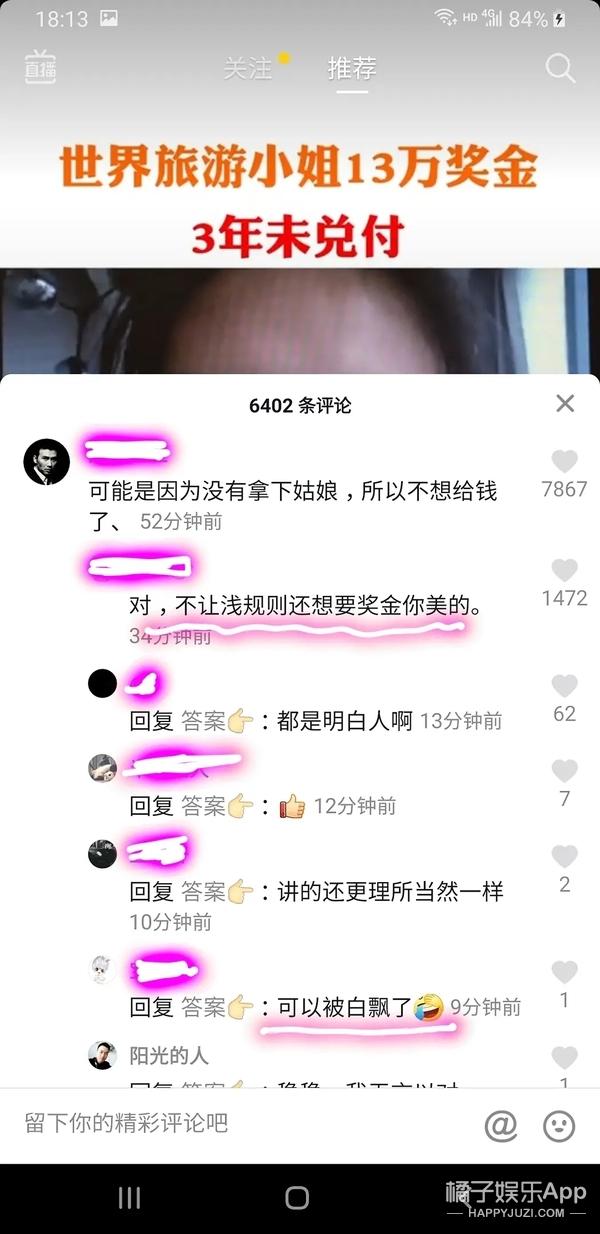Viewport: 600px width, 1234px height.
Task: Mention someone with the @ icon
Action: click(x=501, y=1125)
